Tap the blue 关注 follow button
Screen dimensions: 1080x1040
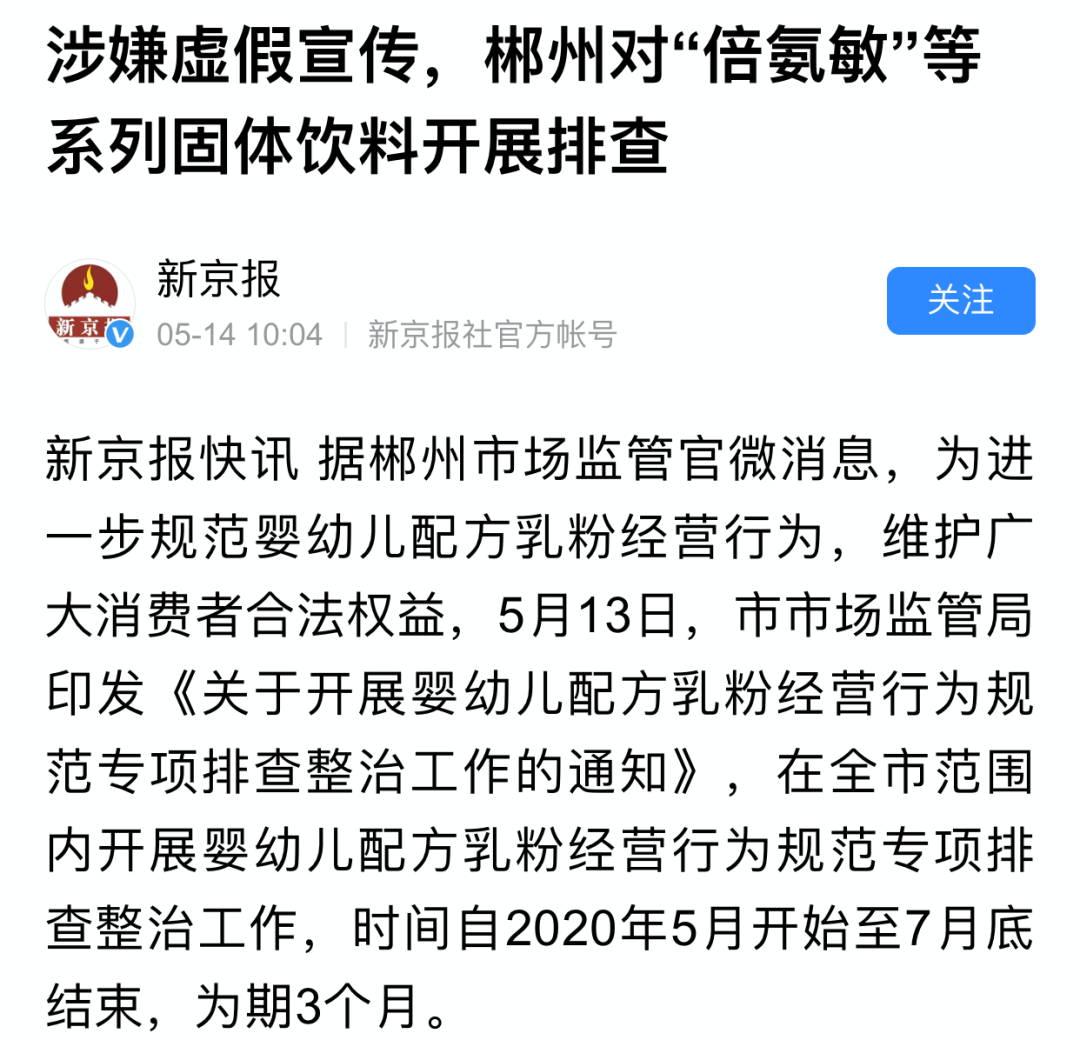click(x=960, y=300)
